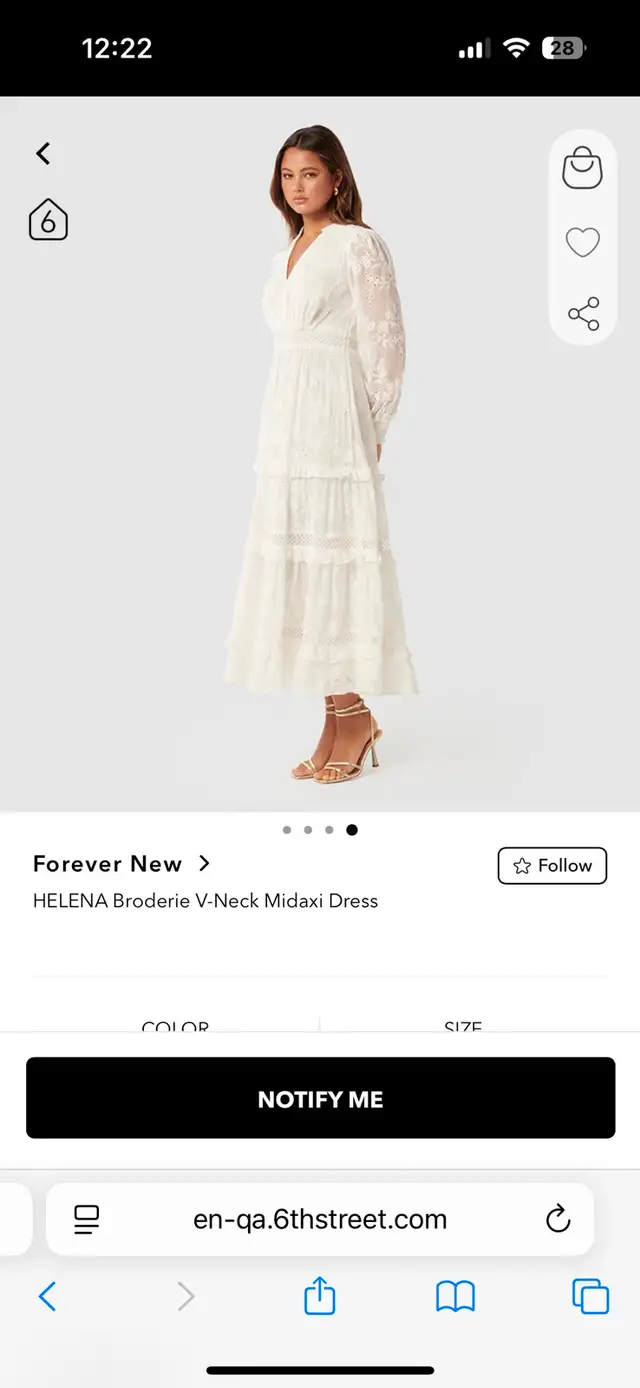Open the 6thStreet home icon
The height and width of the screenshot is (1388, 640).
(x=48, y=220)
